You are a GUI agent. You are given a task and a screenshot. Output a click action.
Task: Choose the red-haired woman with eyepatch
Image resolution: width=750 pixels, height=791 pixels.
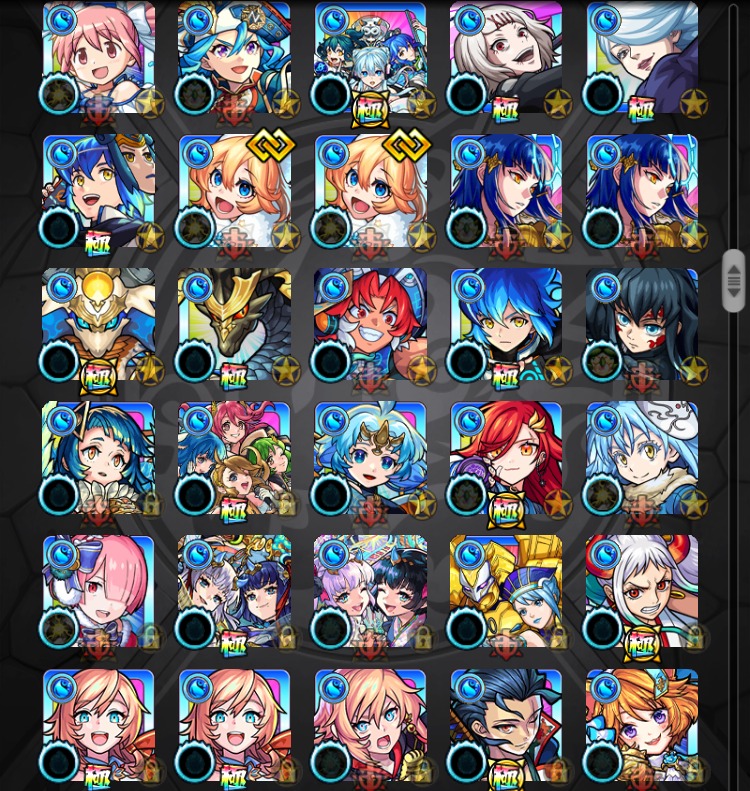(506, 458)
